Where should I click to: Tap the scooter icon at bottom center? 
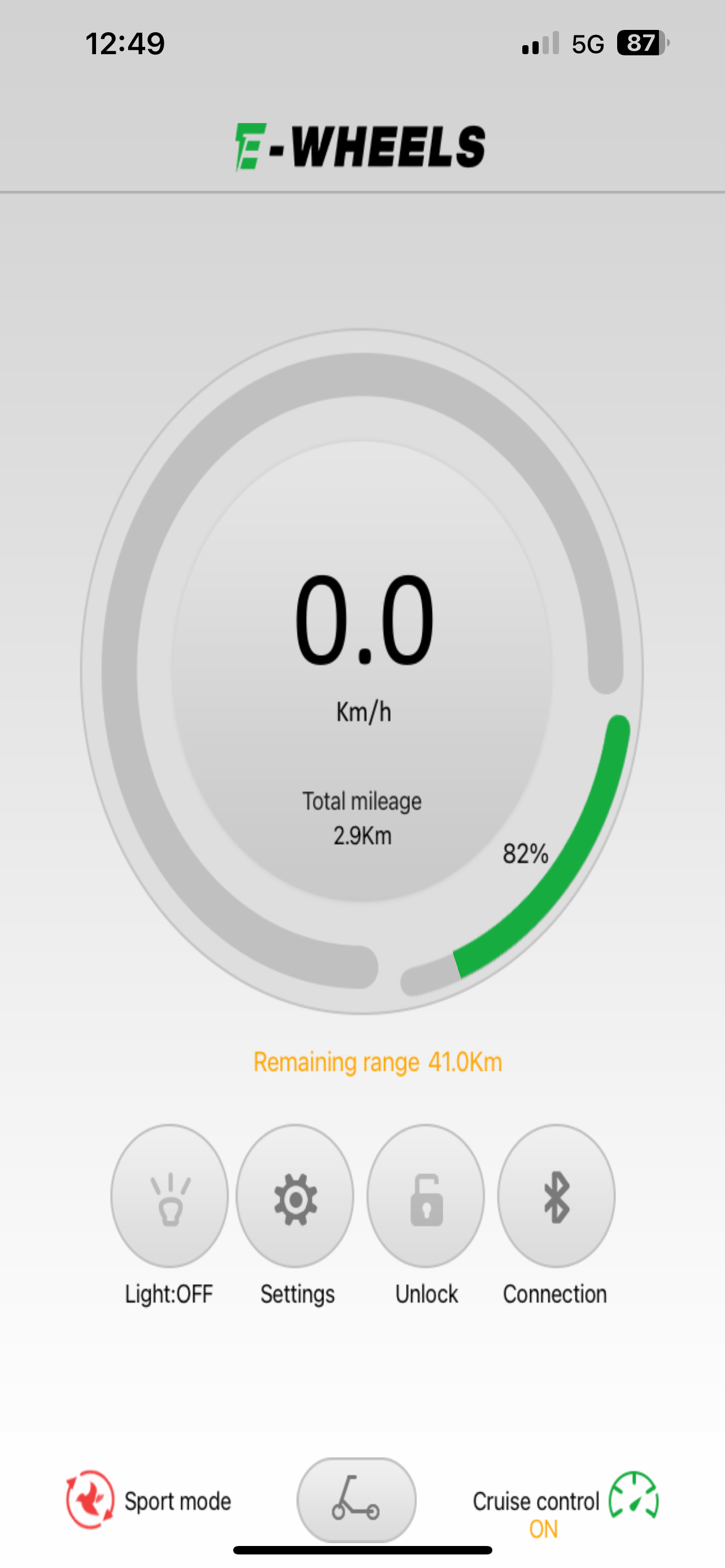point(356,1499)
